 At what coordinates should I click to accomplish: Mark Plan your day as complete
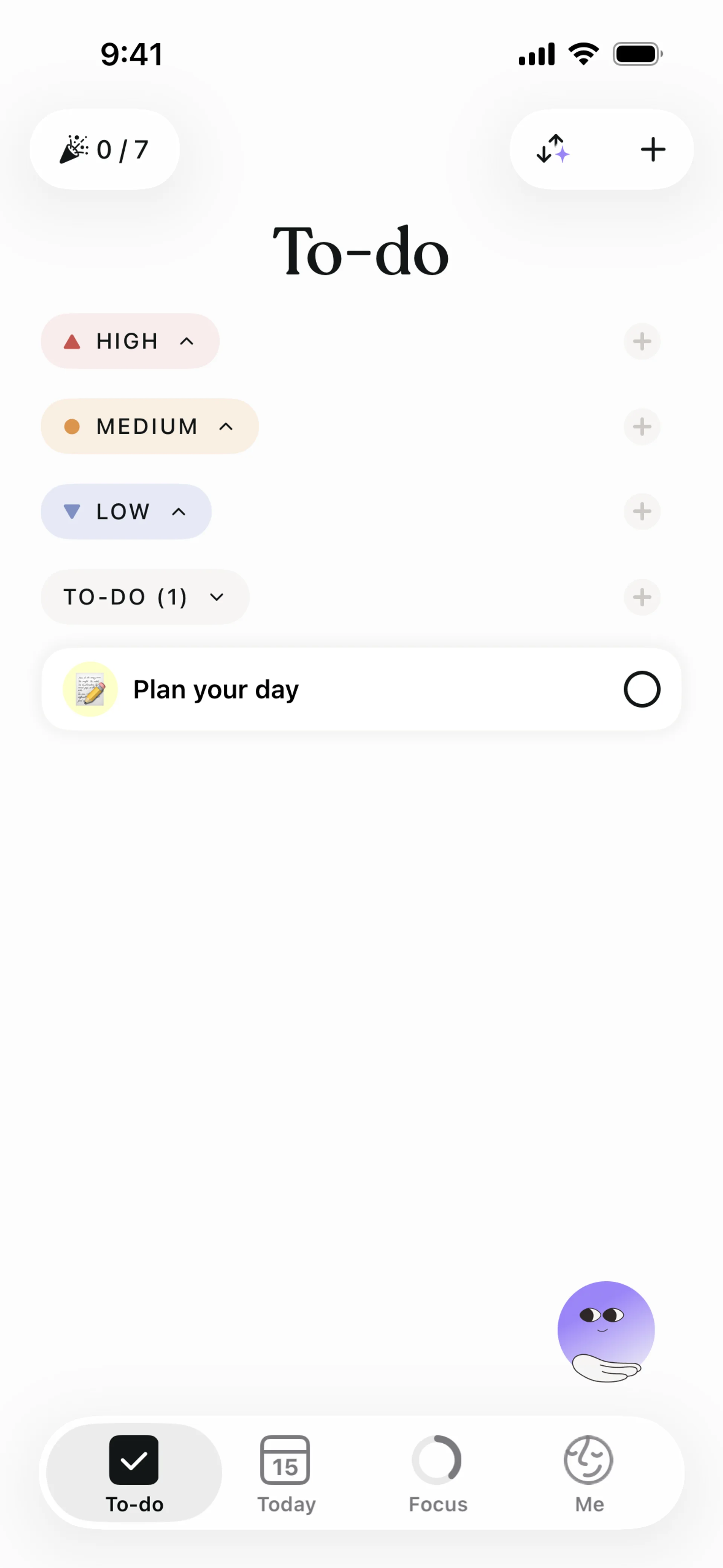coord(641,689)
